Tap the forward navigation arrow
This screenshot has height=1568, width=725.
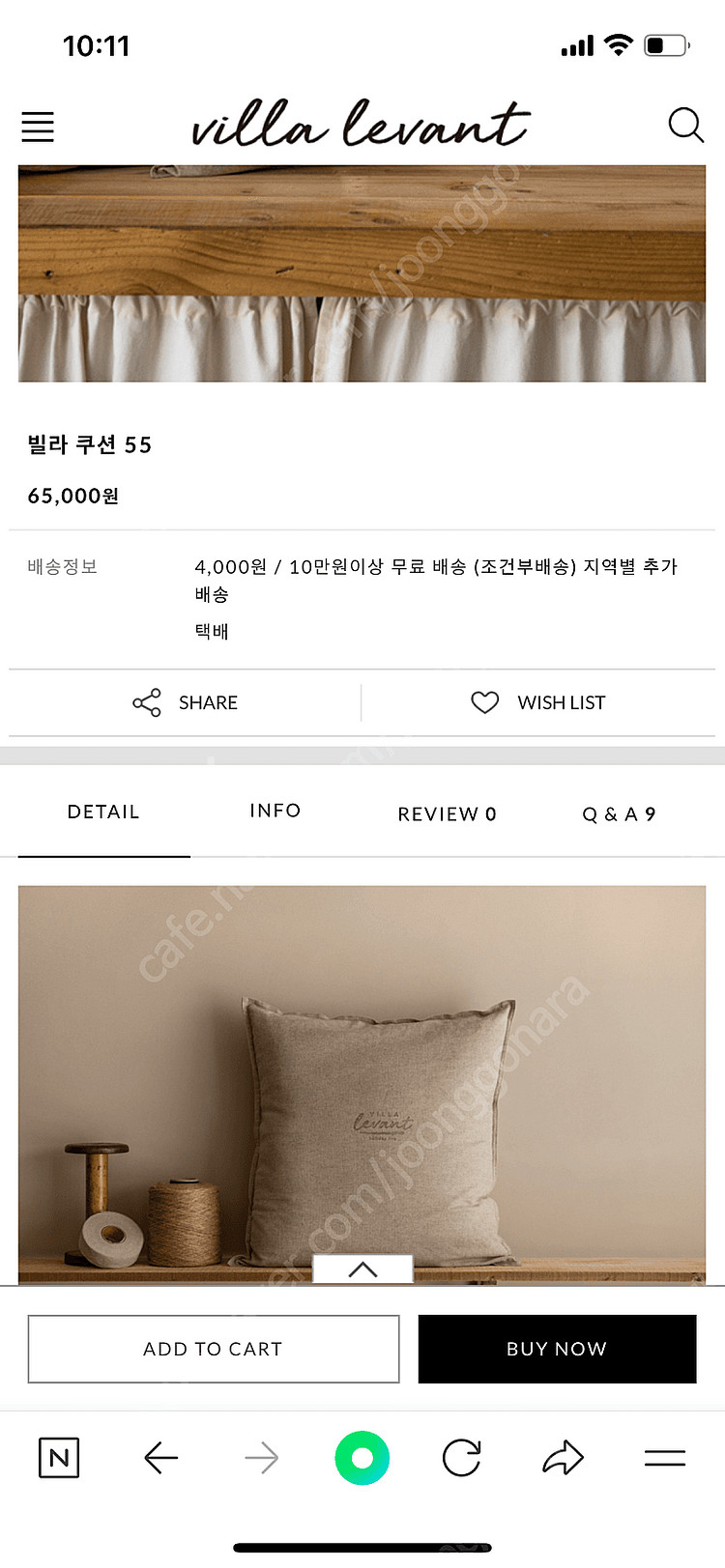click(x=261, y=1458)
